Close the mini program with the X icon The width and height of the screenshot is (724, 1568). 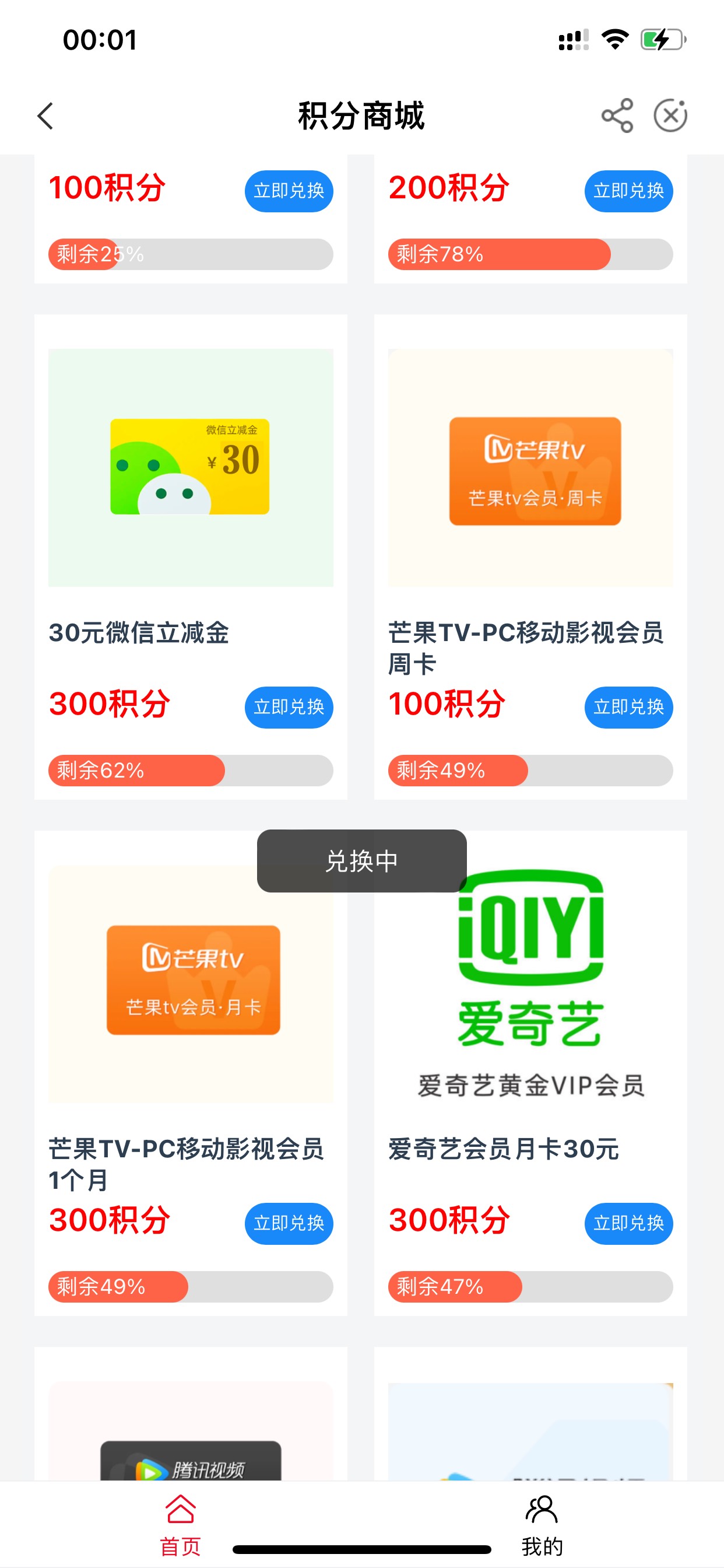click(670, 116)
